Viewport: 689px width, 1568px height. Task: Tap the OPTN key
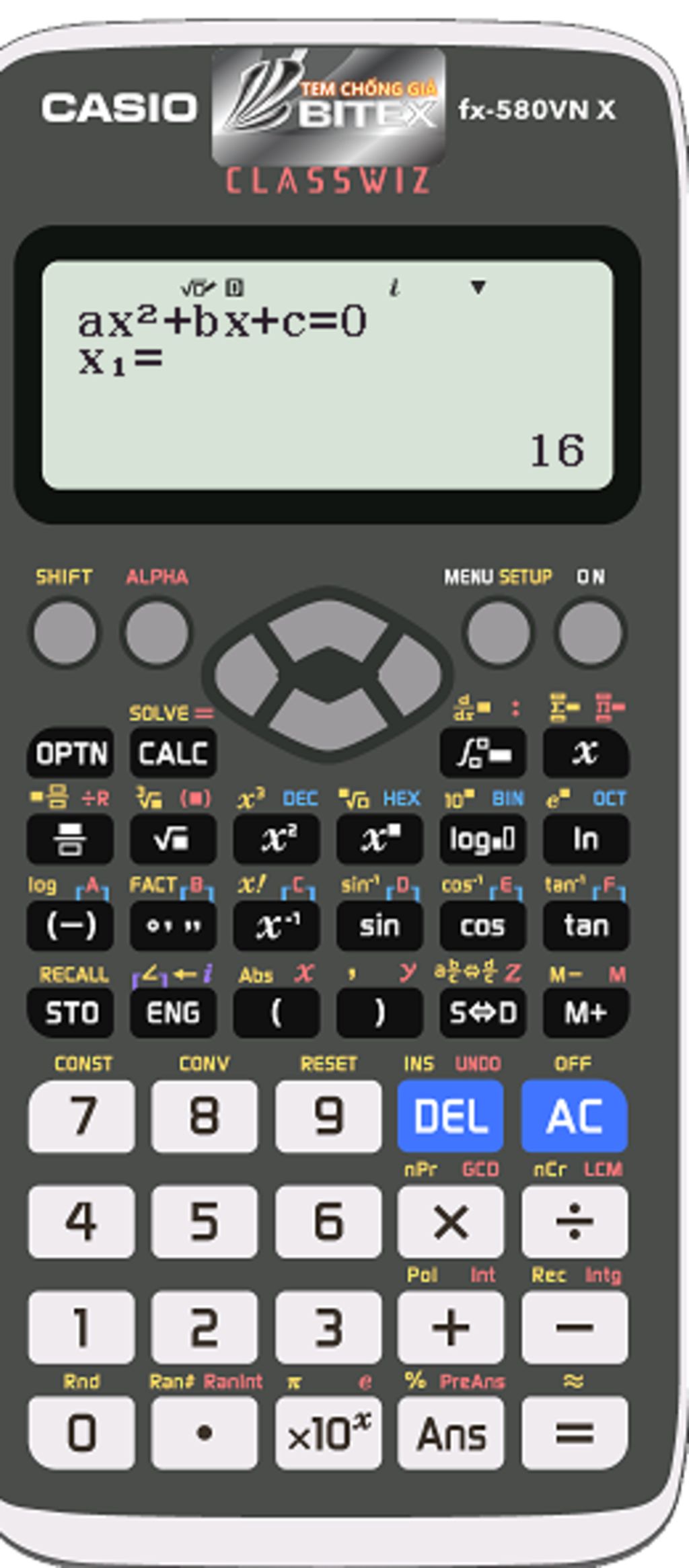[x=71, y=753]
